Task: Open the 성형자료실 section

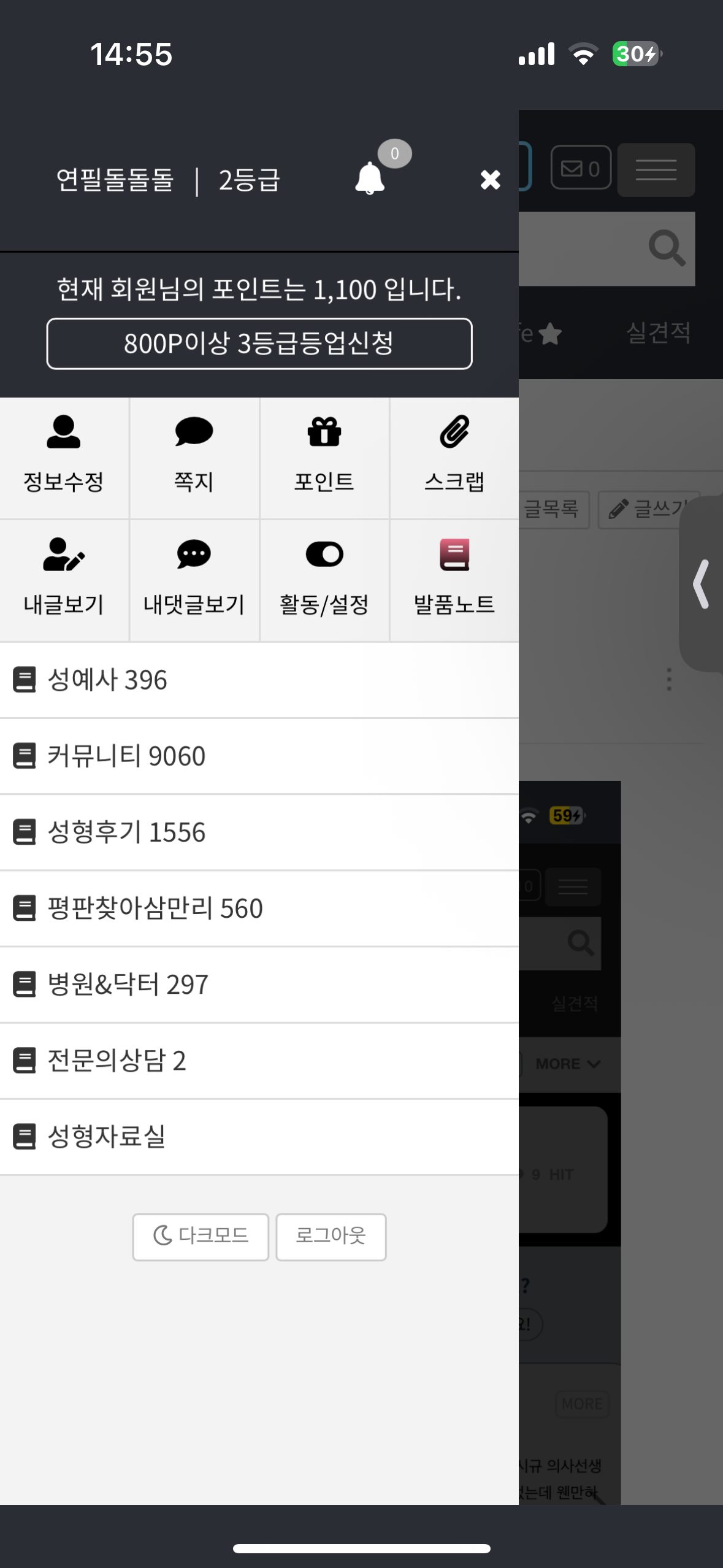Action: point(259,1137)
